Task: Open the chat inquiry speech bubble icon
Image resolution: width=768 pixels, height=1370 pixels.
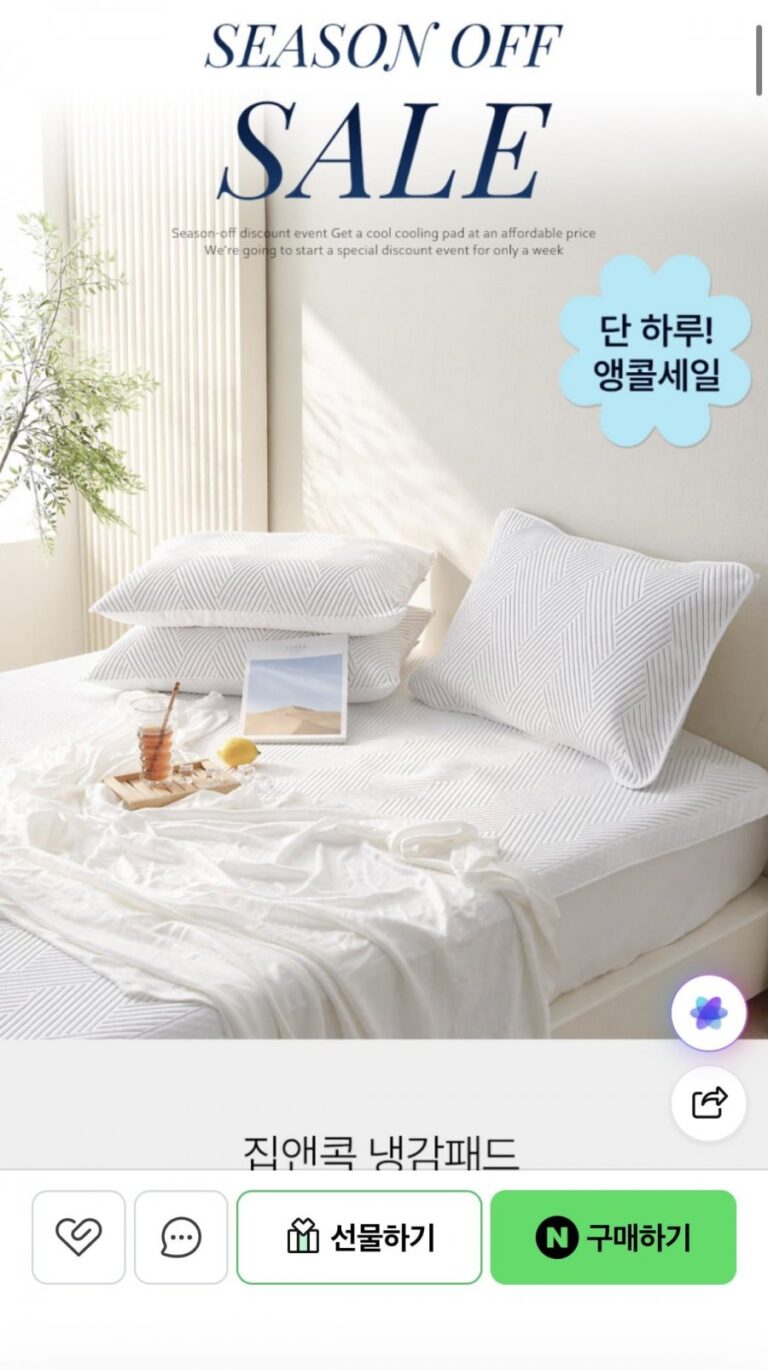Action: [x=181, y=1237]
